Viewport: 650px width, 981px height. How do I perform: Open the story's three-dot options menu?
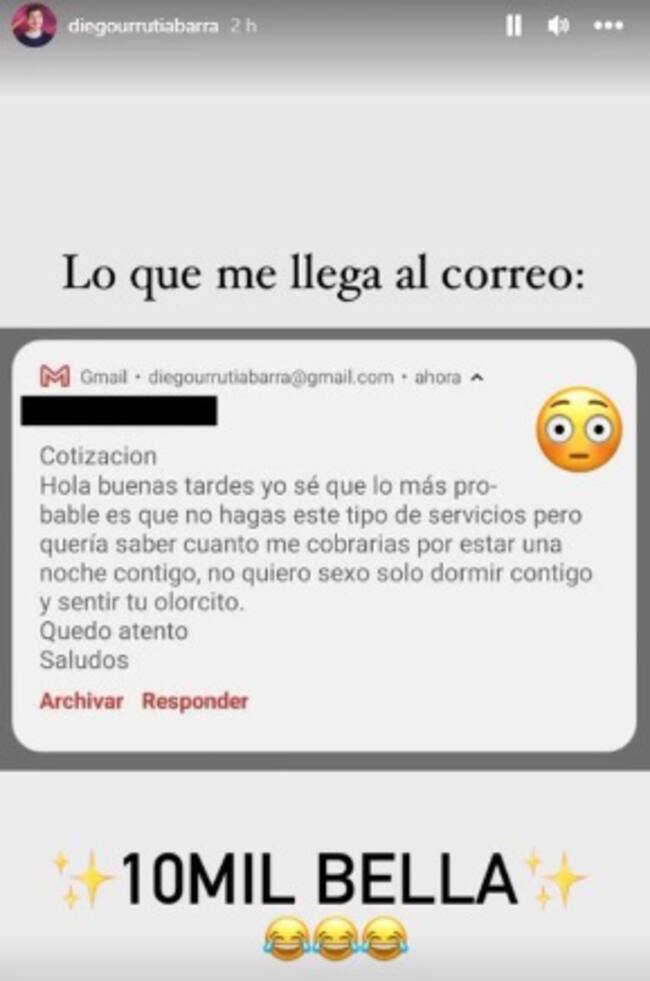tap(608, 27)
